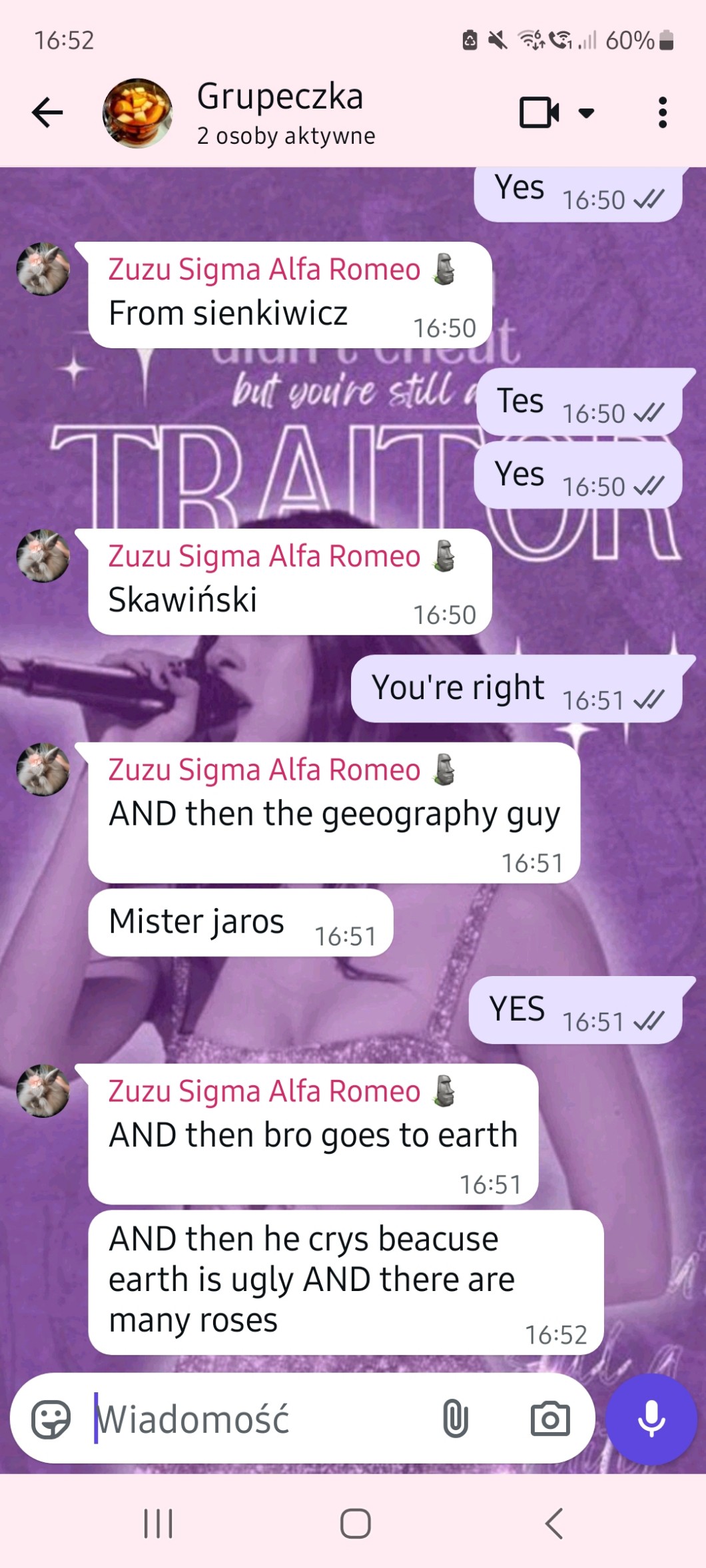View avatar of sender next to 'From sienkiwicz'

[43, 269]
